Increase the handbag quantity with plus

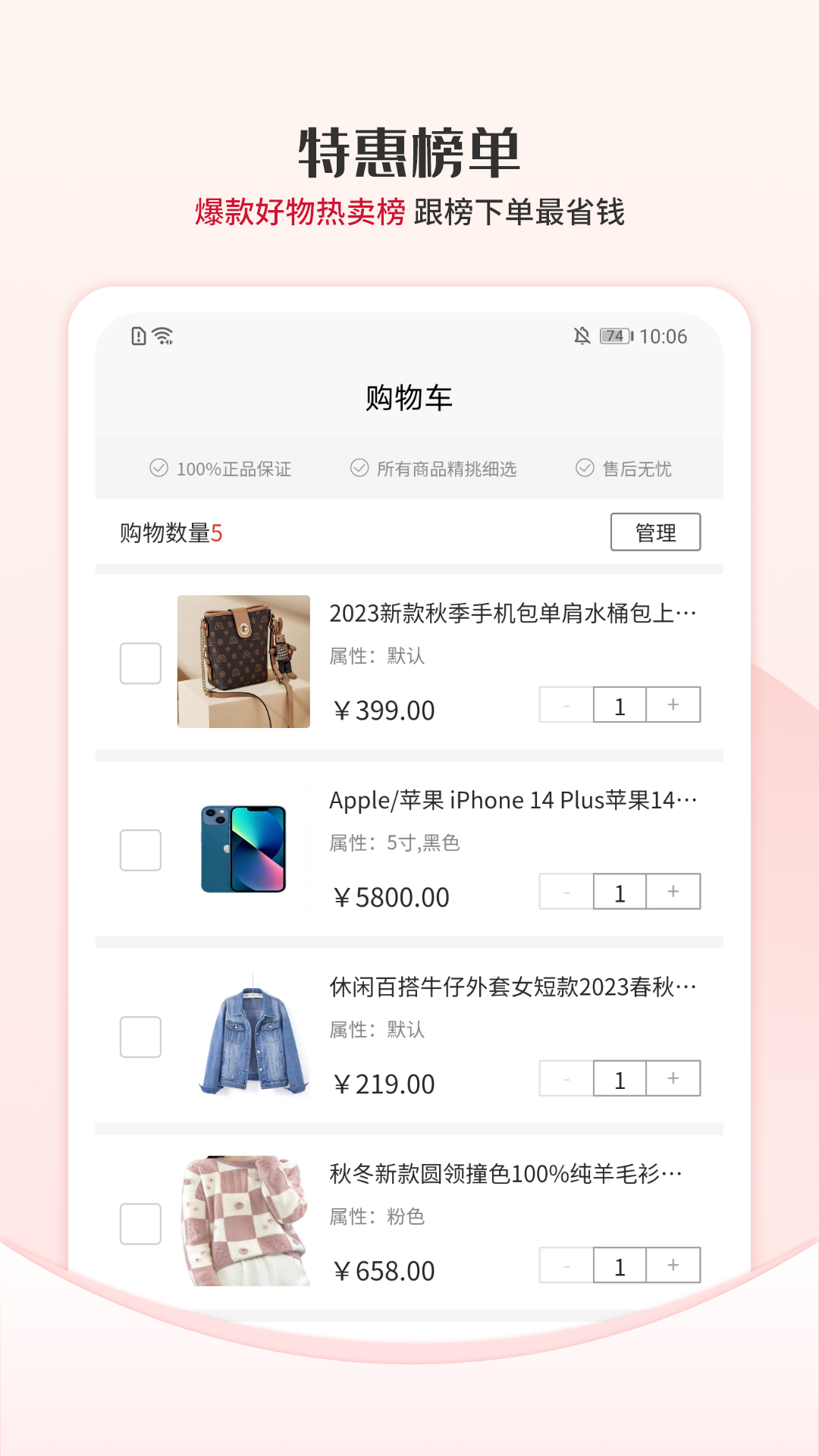pyautogui.click(x=673, y=705)
